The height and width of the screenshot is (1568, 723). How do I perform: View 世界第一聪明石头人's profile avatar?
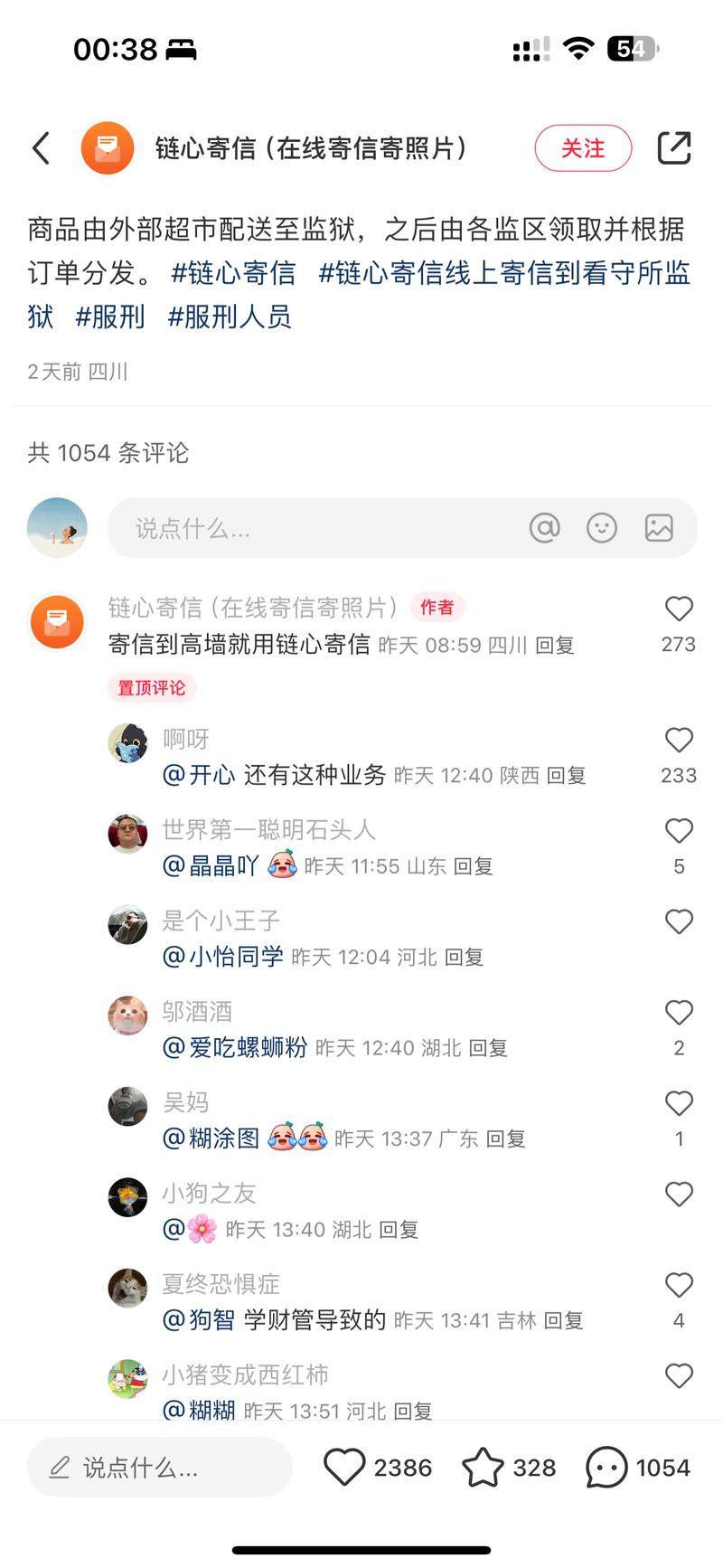(127, 833)
